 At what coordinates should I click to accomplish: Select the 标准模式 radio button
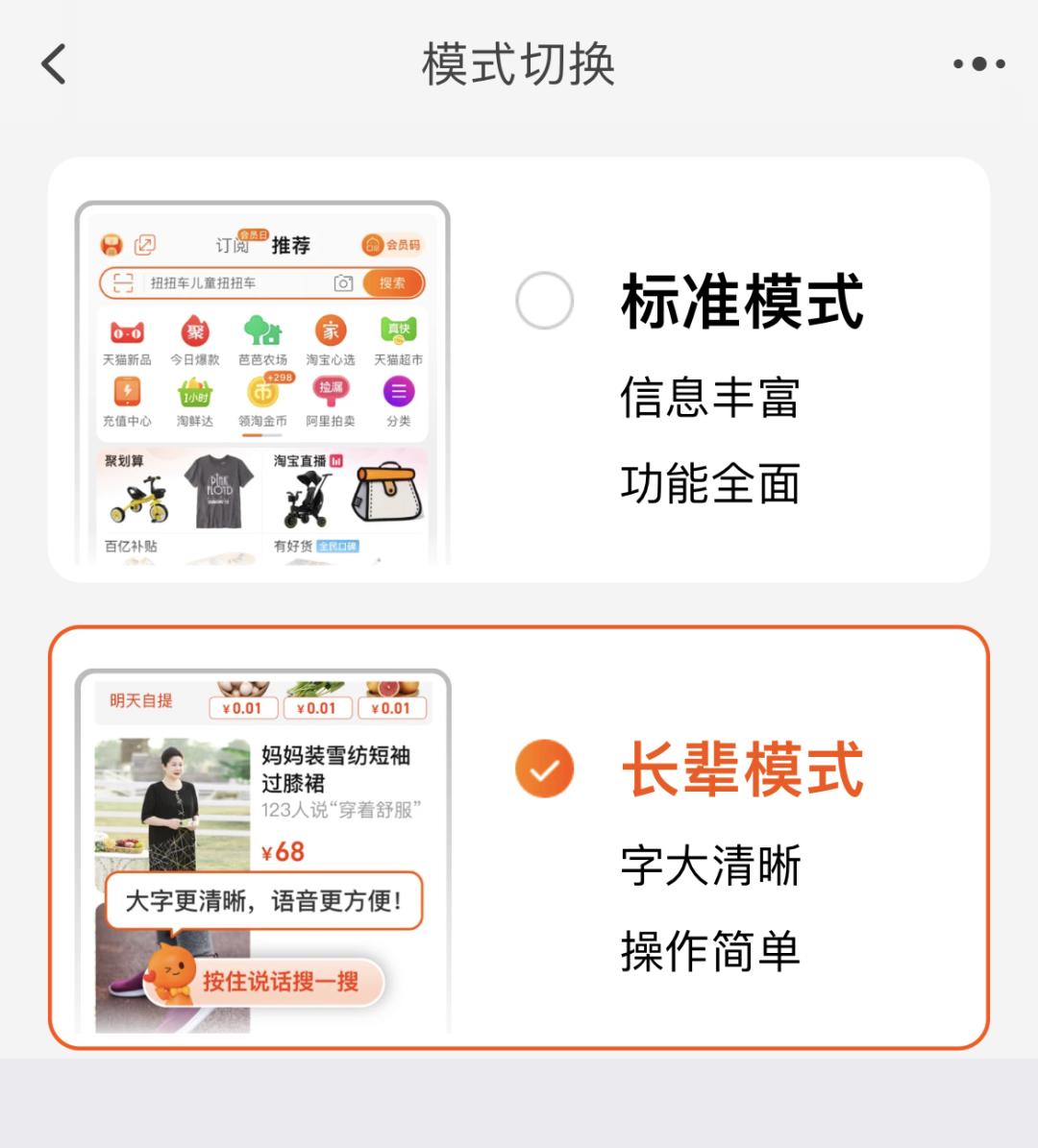coord(545,299)
